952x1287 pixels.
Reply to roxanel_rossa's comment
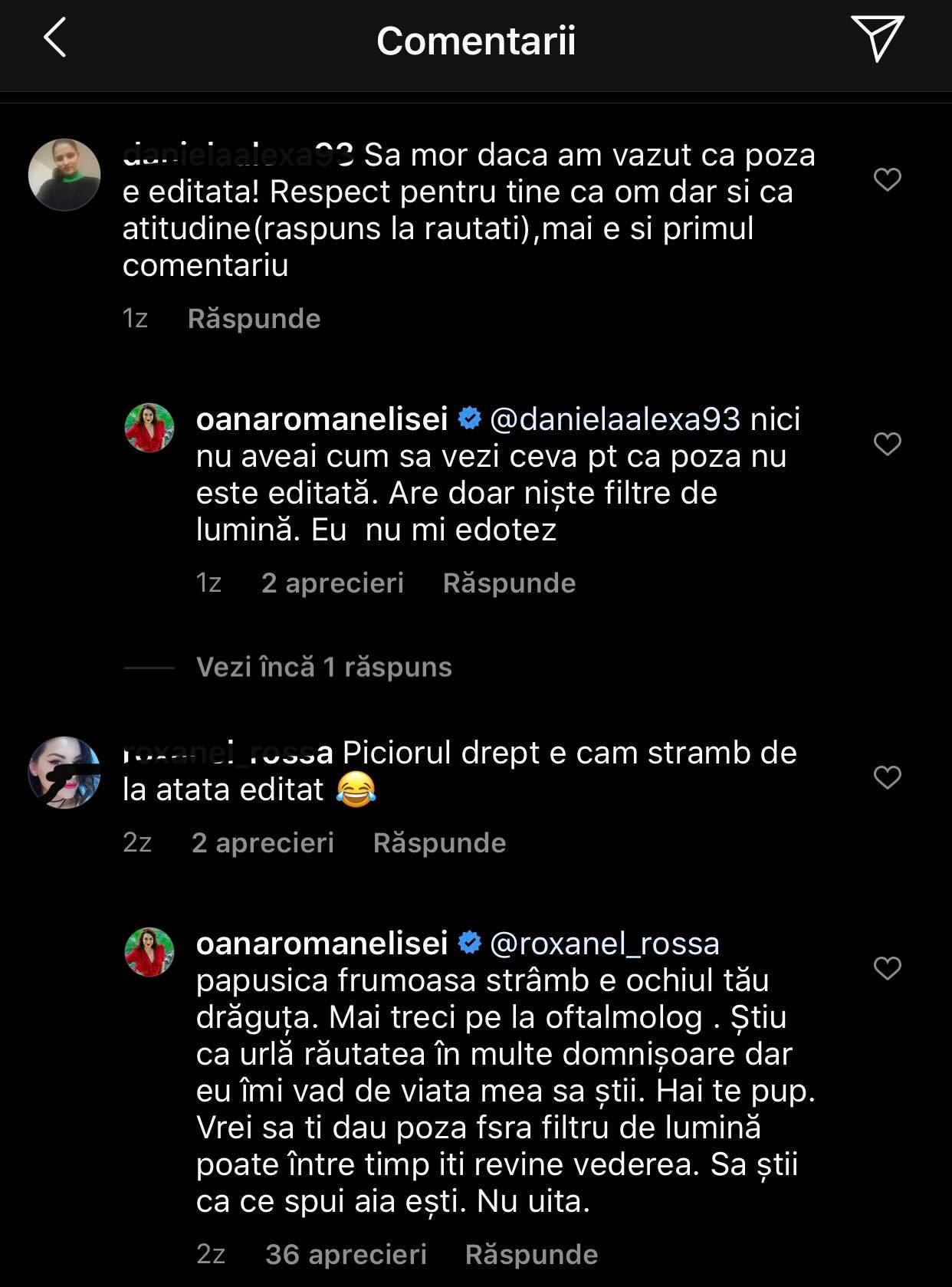tap(439, 843)
